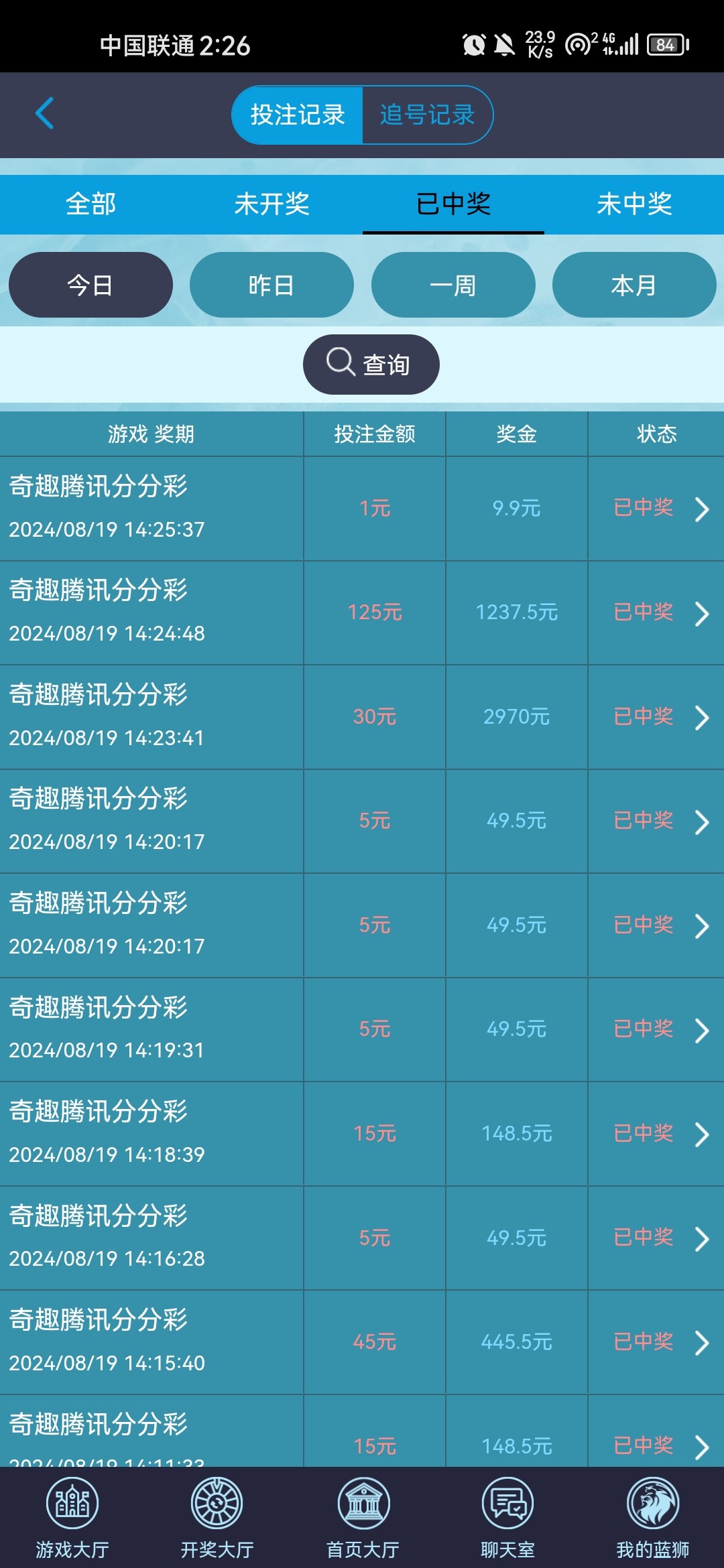Open the 445.5元 prize record at 14:15:40
This screenshot has height=1568, width=724.
coord(362,1342)
